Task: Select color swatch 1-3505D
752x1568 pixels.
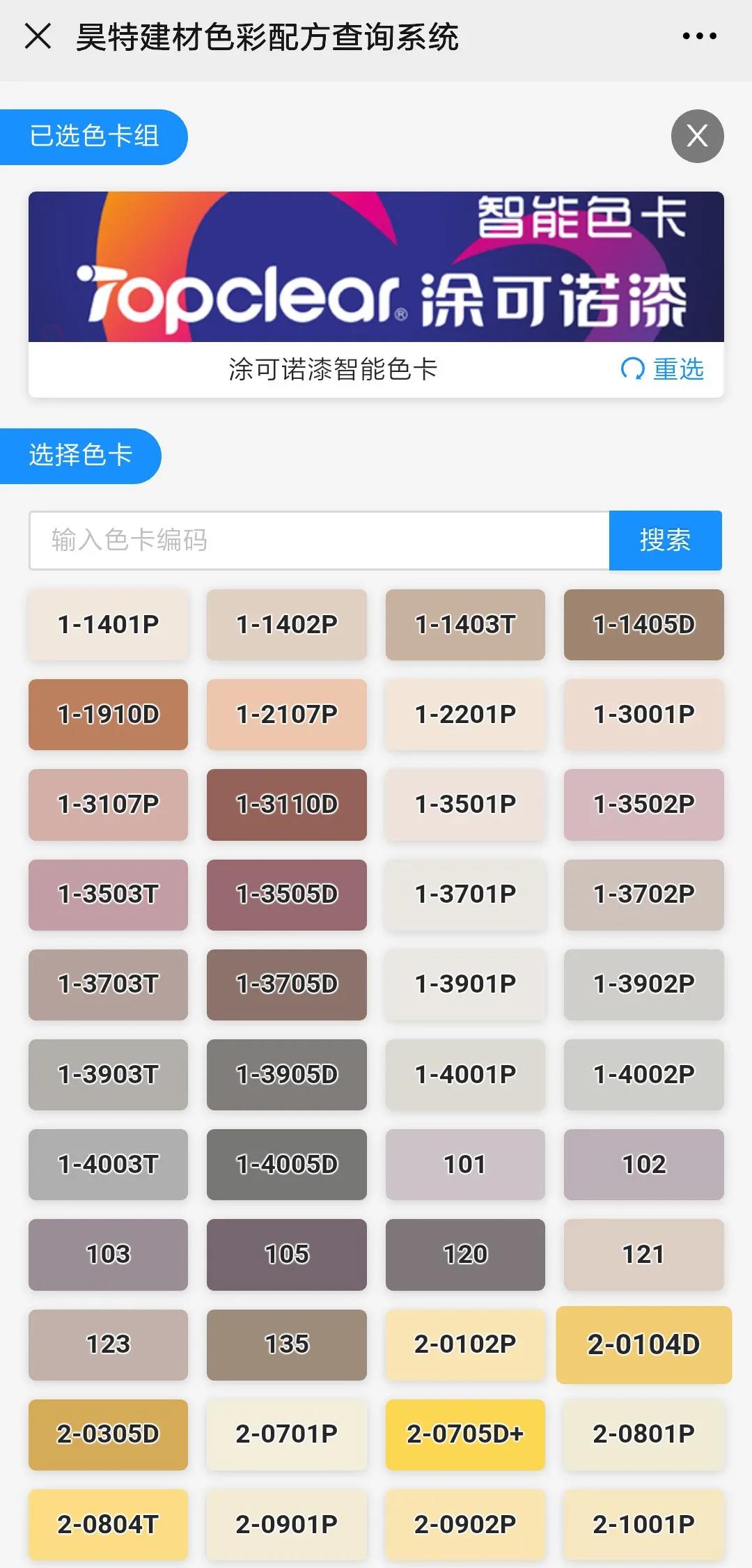Action: coord(286,894)
